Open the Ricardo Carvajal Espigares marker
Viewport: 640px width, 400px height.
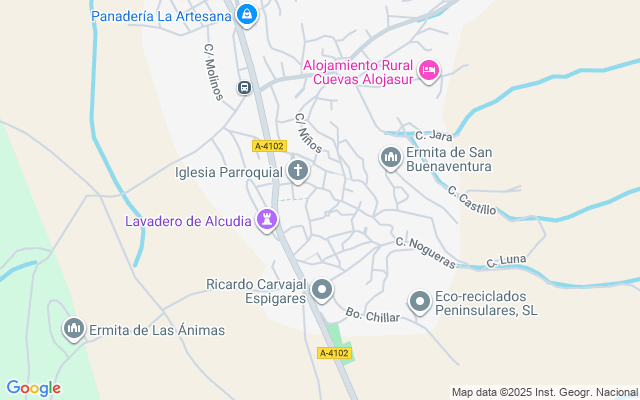click(322, 291)
